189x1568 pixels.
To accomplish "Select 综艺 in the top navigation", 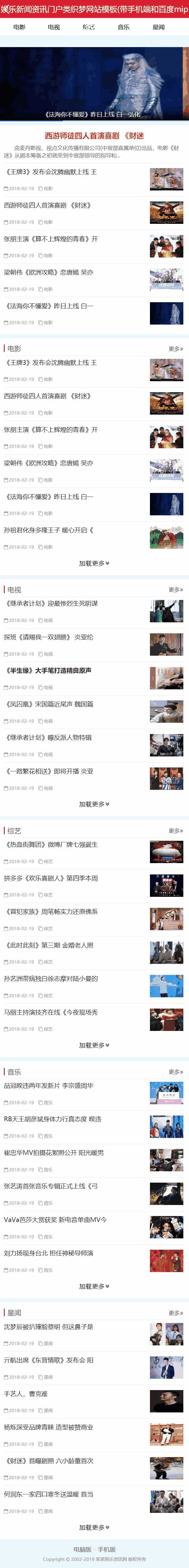I will [89, 27].
